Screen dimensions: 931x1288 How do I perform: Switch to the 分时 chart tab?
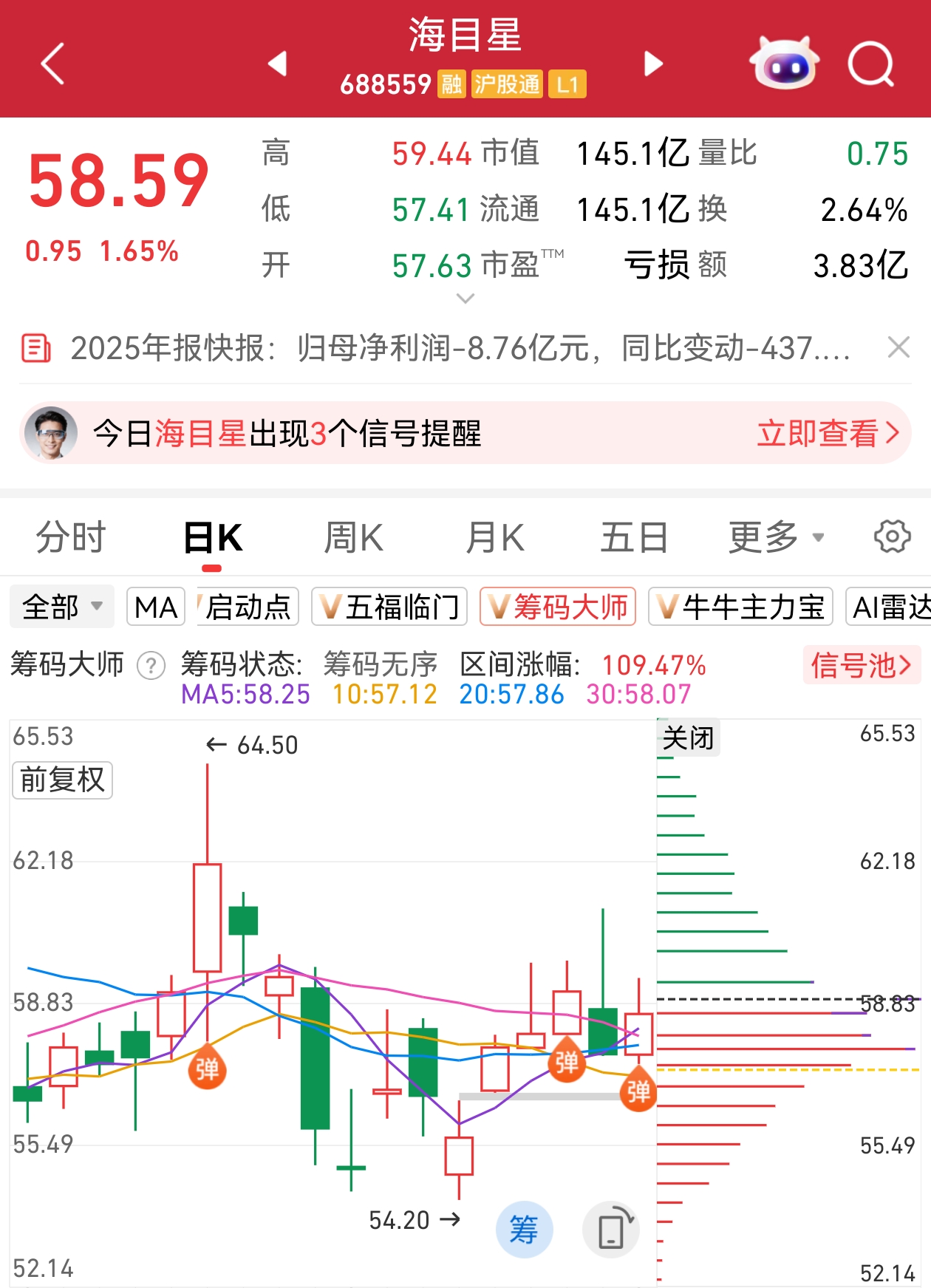coord(71,537)
